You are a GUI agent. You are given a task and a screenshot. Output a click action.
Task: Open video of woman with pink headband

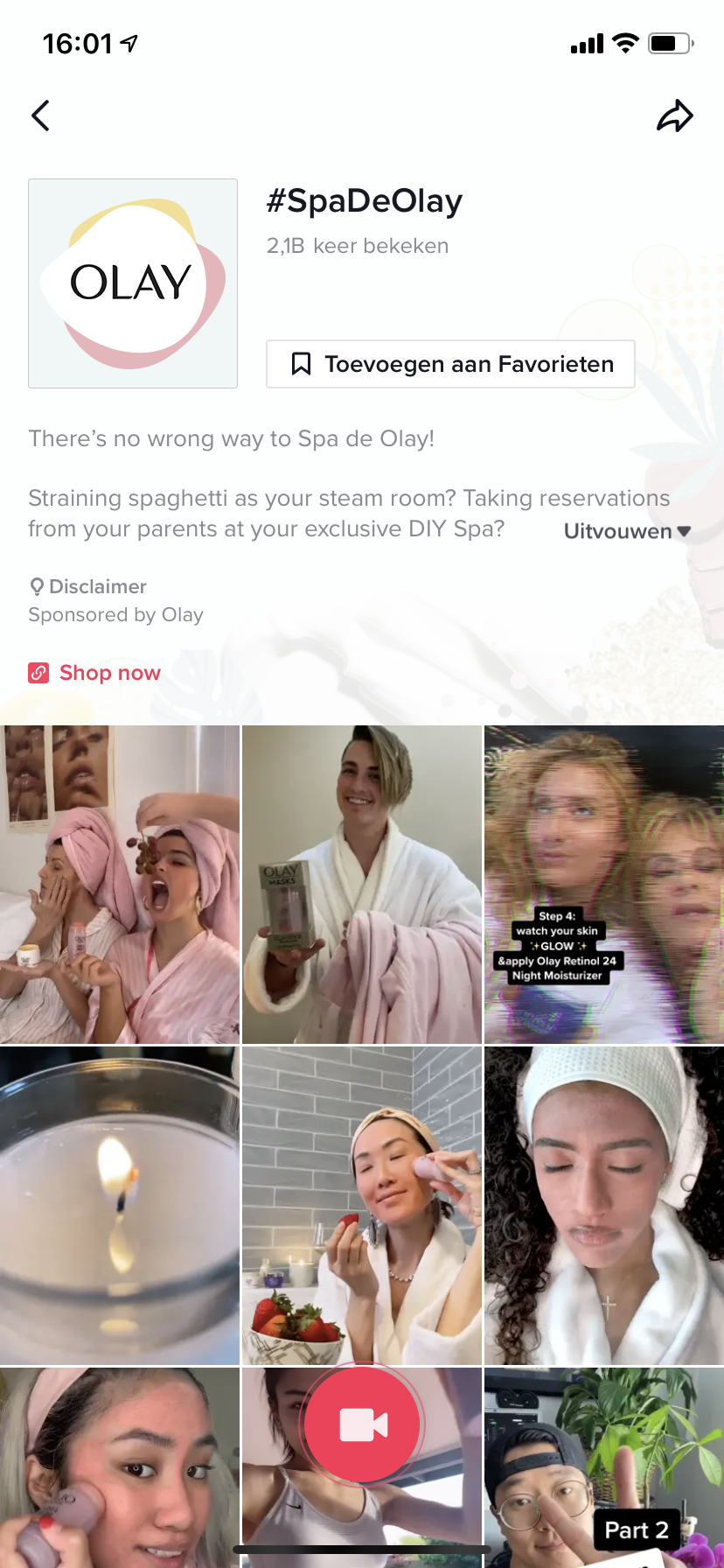120,1470
